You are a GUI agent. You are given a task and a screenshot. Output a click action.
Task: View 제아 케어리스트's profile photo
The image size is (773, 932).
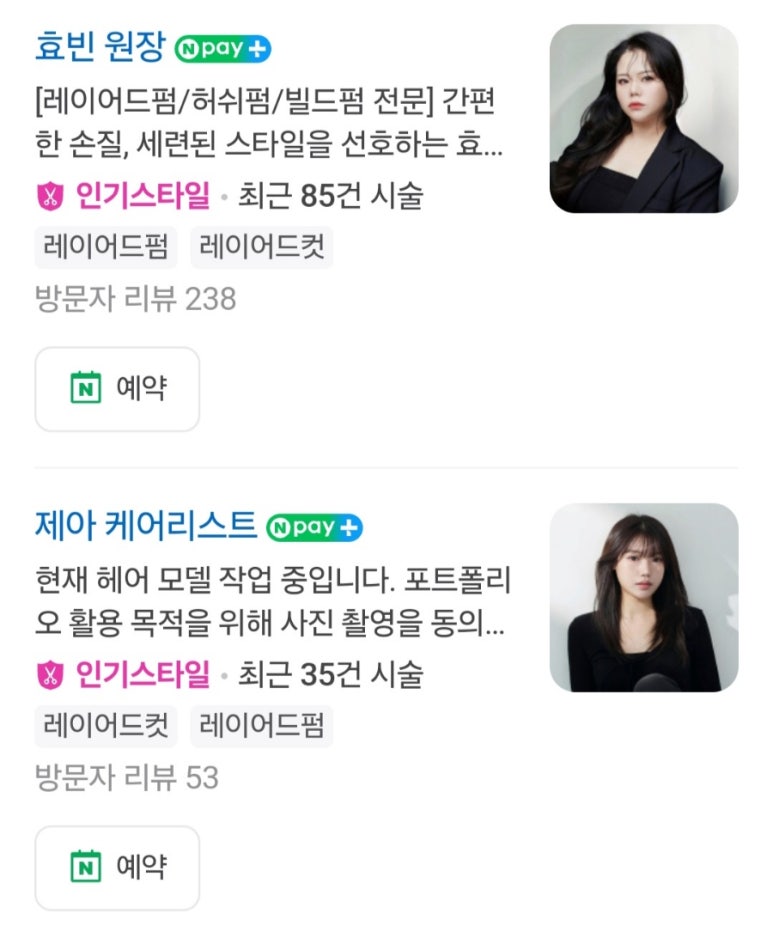(x=643, y=597)
